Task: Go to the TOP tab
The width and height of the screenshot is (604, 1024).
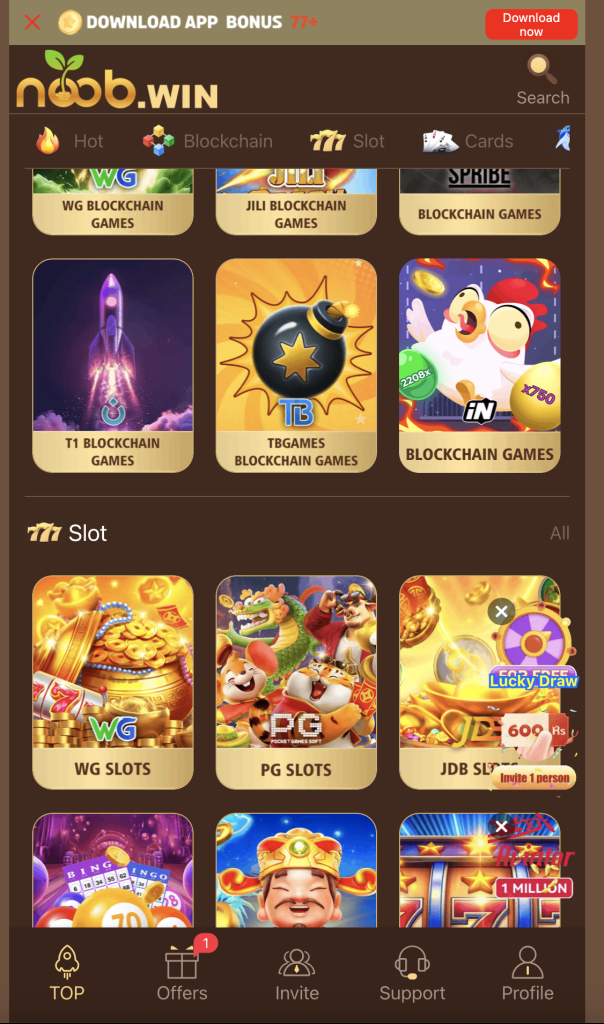Action: pos(67,974)
